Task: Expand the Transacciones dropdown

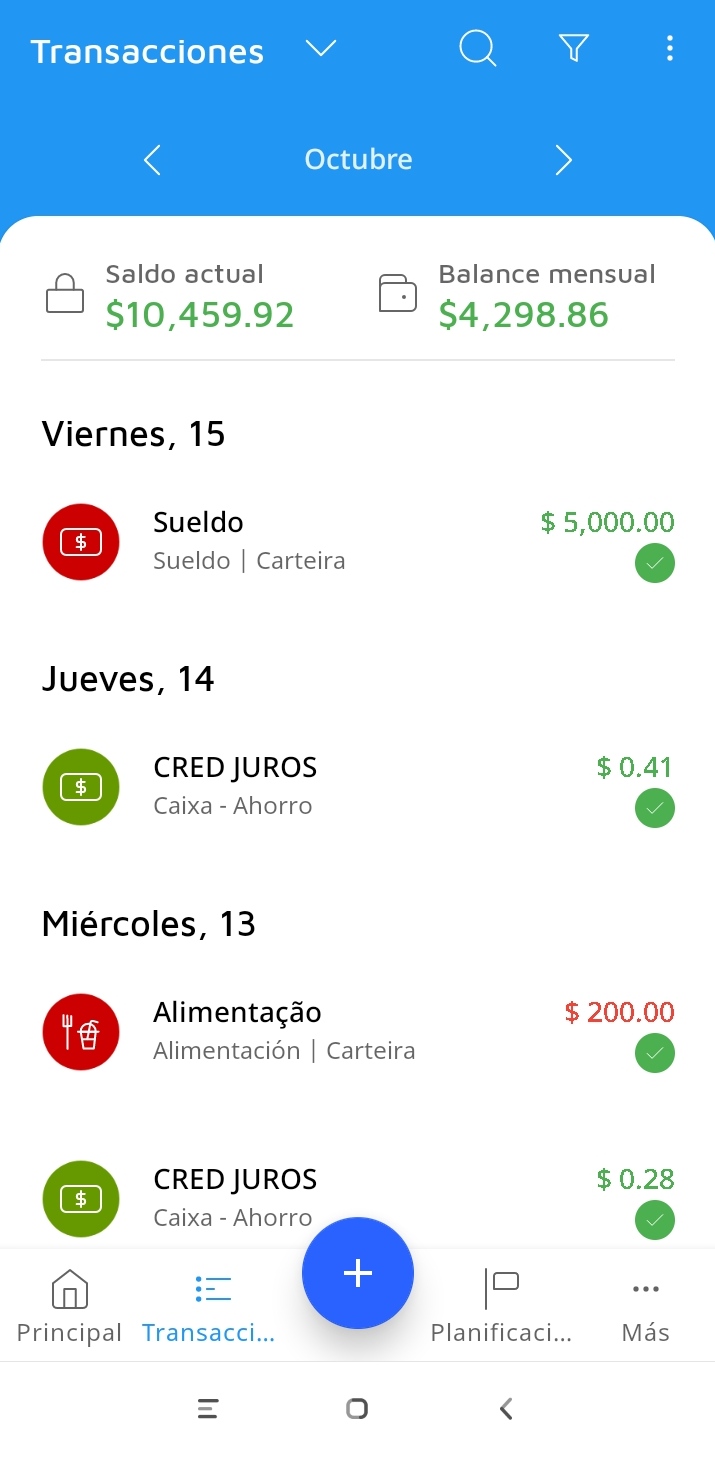Action: [x=321, y=49]
